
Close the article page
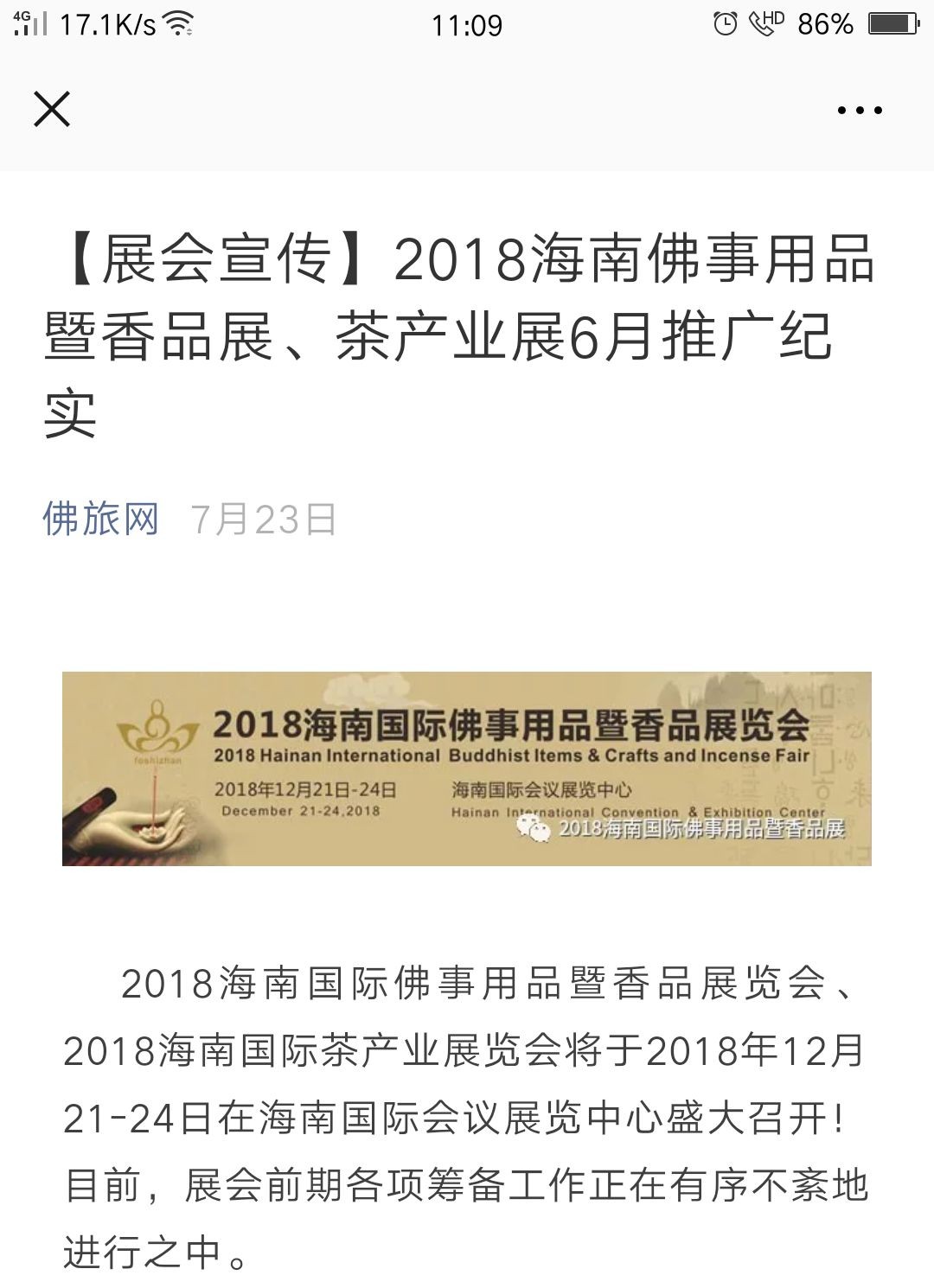point(52,110)
